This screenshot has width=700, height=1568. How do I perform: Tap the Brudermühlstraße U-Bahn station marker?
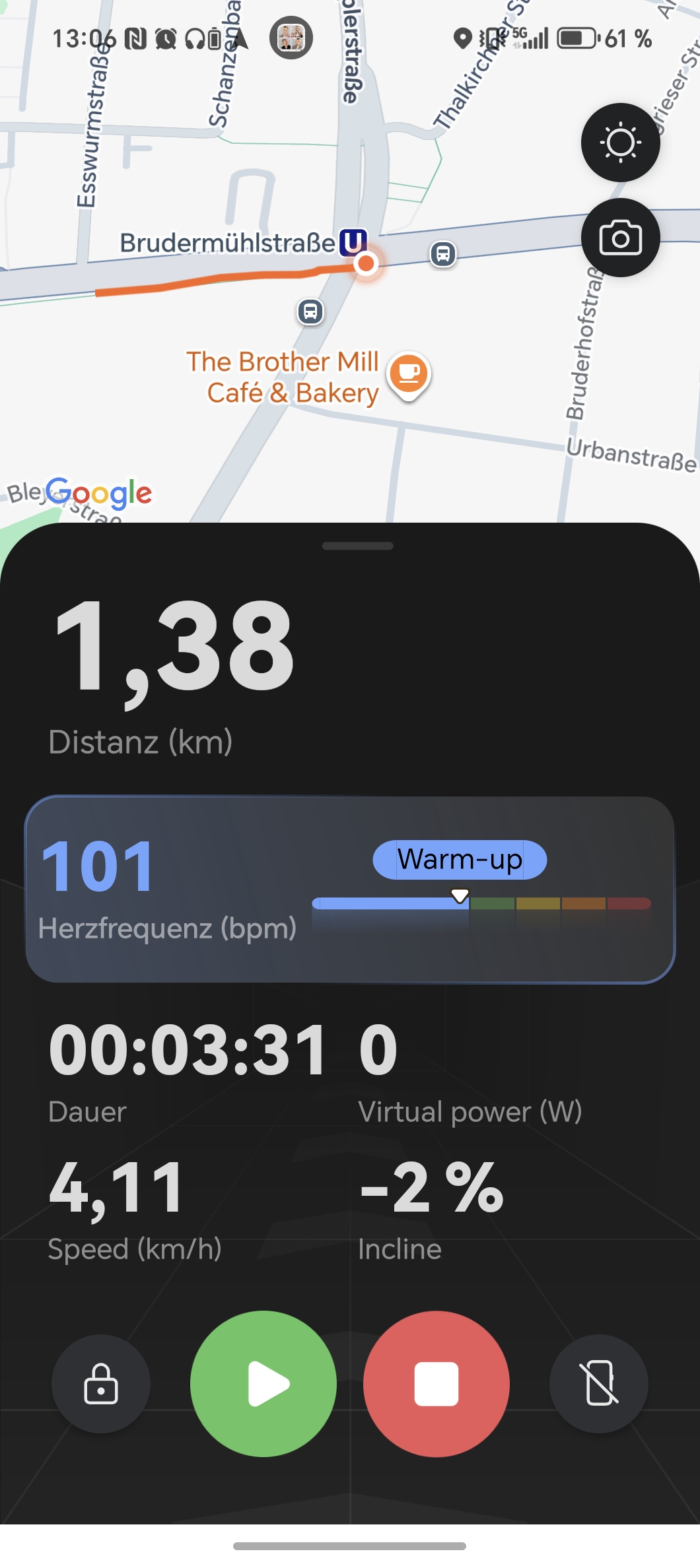(x=353, y=242)
